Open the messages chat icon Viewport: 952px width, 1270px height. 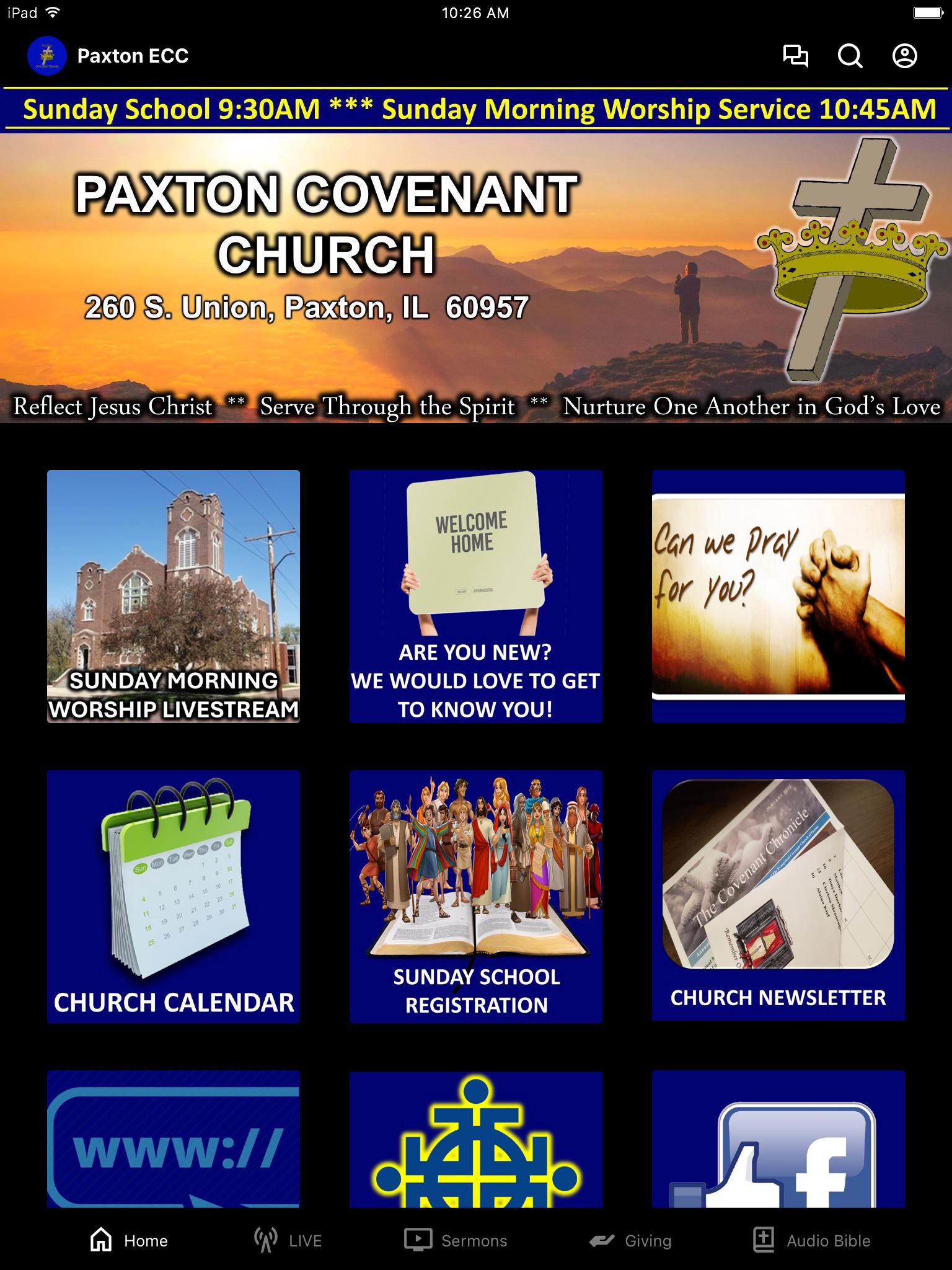pyautogui.click(x=795, y=56)
